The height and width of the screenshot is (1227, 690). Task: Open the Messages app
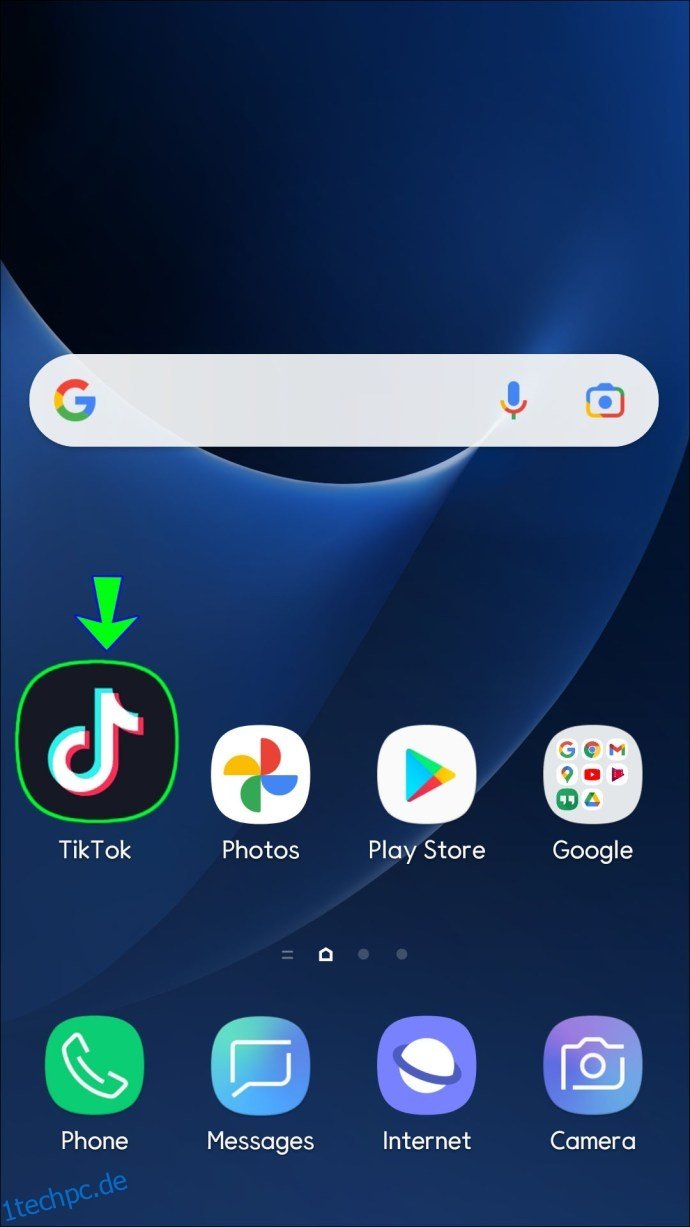pyautogui.click(x=260, y=1065)
